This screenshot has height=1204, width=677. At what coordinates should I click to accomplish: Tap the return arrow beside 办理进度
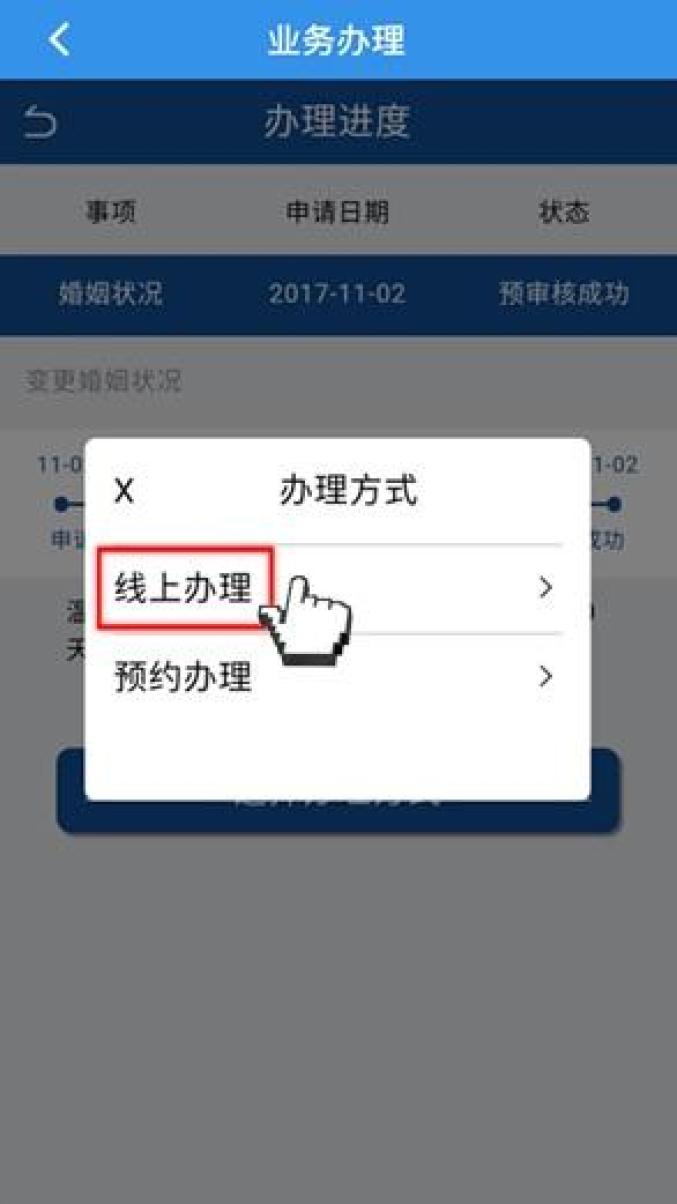point(41,123)
